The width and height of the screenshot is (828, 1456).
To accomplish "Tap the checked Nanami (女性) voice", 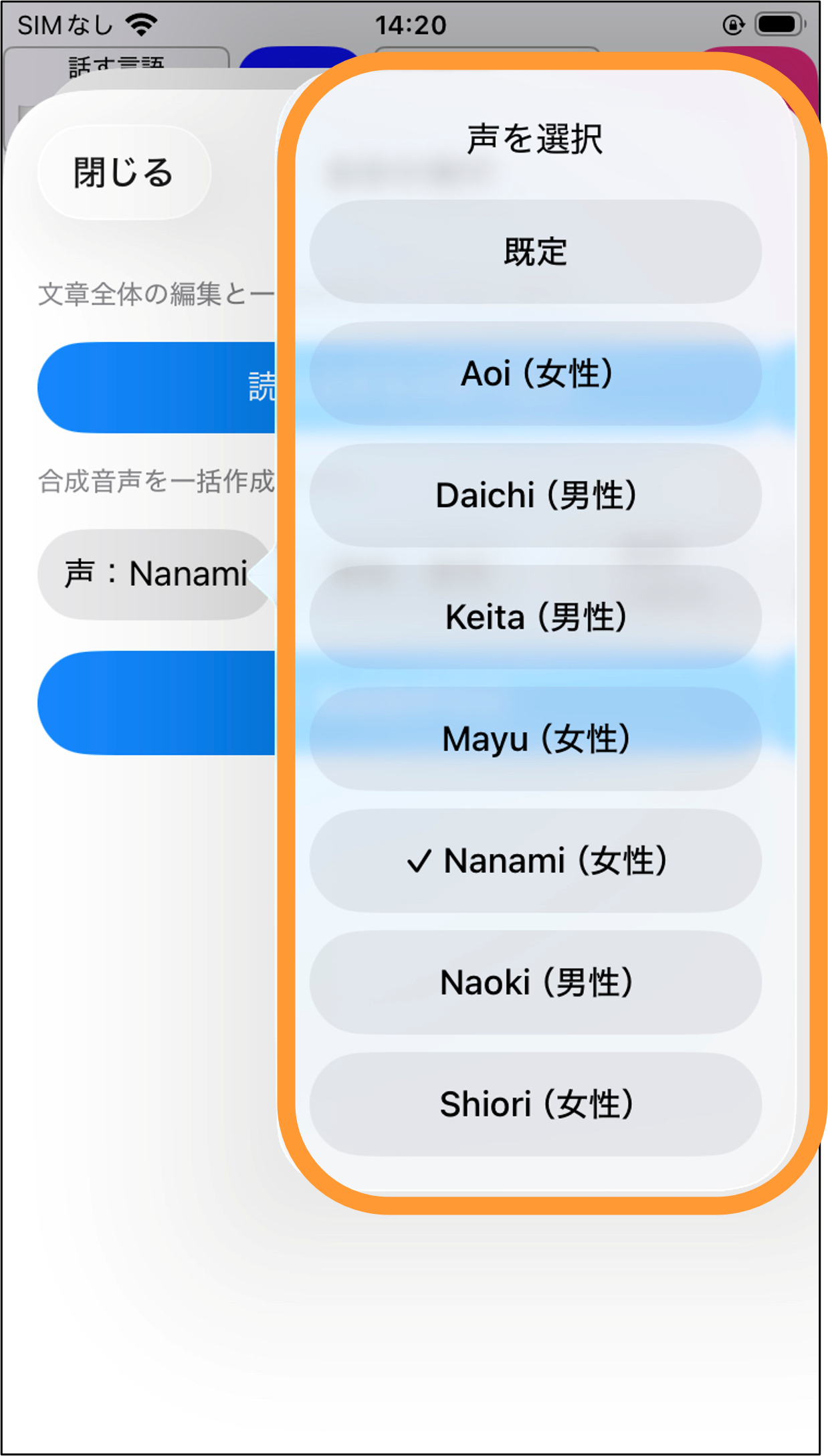I will (x=535, y=861).
